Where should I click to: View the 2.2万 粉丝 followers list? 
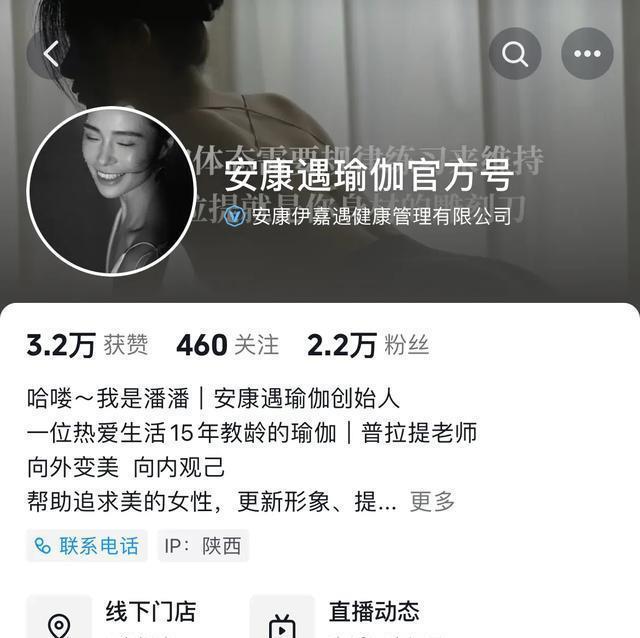click(x=368, y=346)
